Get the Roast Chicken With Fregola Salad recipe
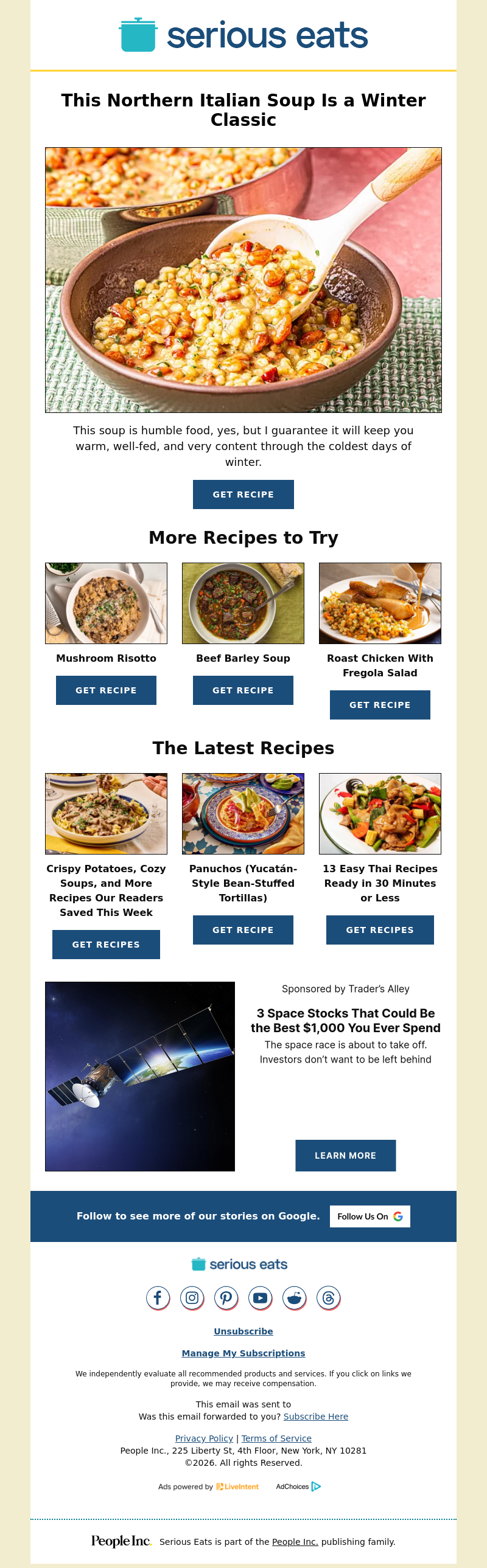Screen dimensions: 487x1568 380,705
